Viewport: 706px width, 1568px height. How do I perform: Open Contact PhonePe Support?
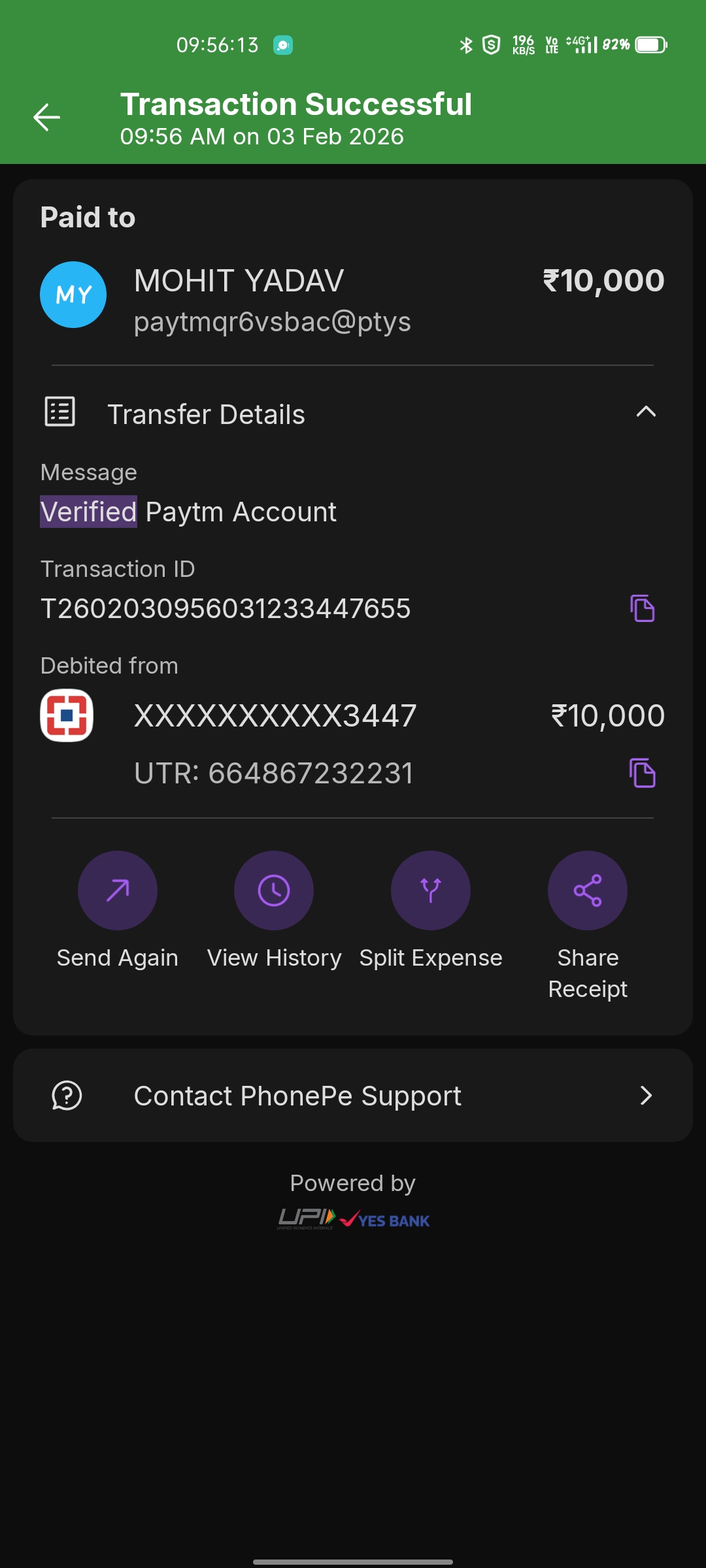pos(353,1096)
